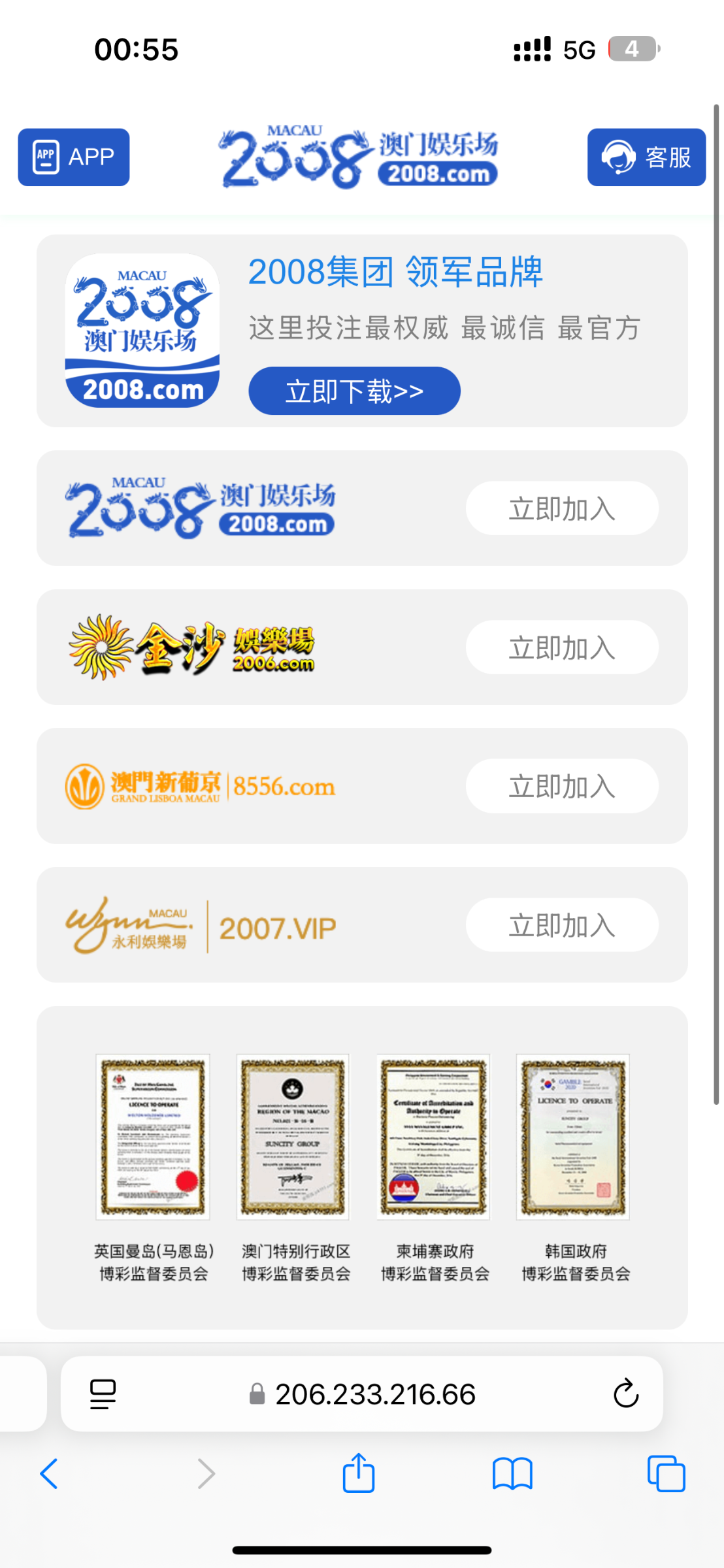Open the page settings menu in address bar
The width and height of the screenshot is (724, 1568).
[x=103, y=1394]
